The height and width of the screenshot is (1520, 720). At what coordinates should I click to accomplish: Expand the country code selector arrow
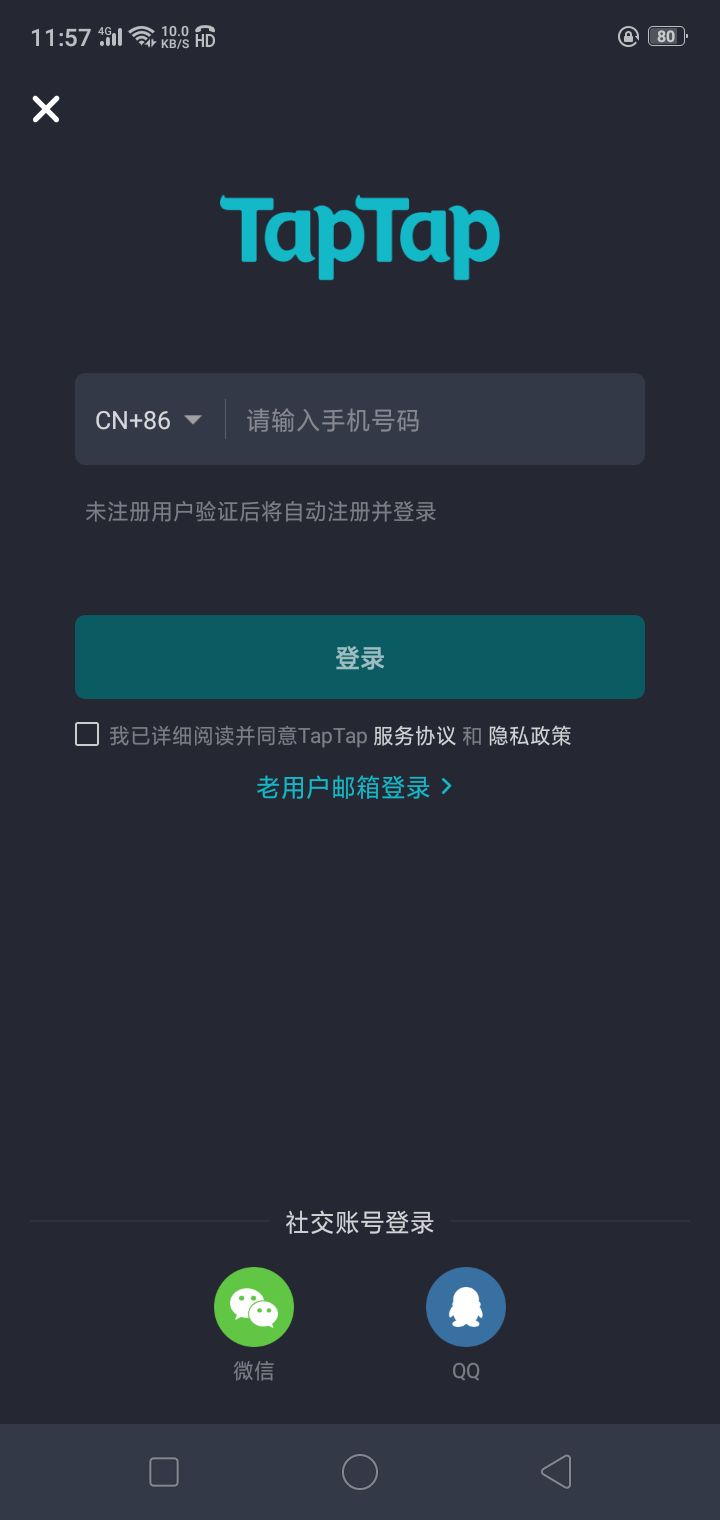(194, 420)
